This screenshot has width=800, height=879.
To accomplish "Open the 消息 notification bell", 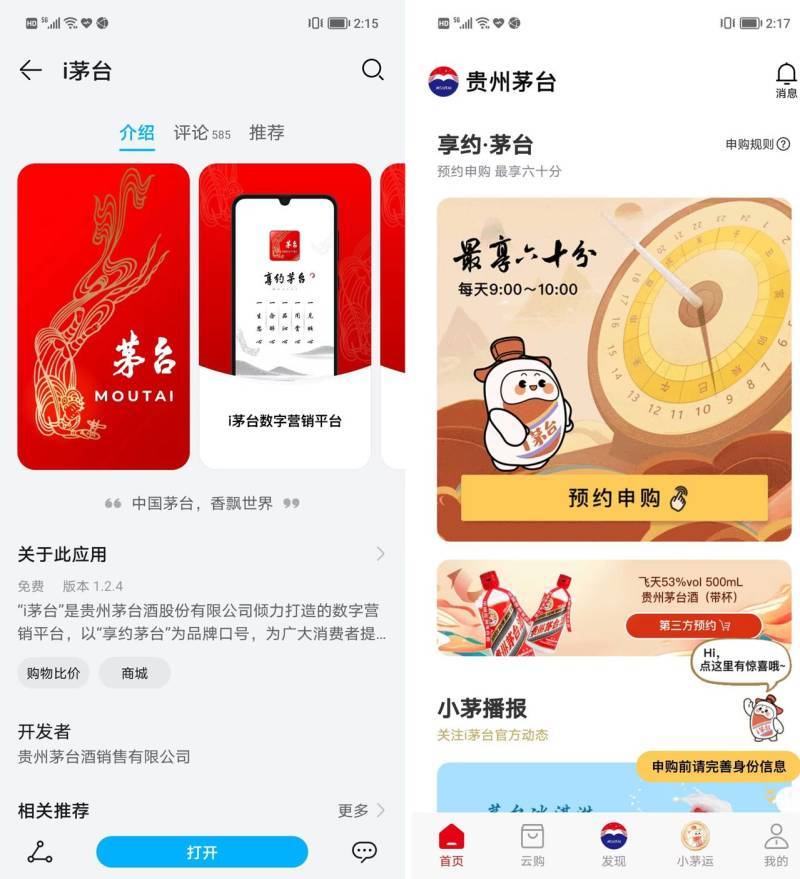I will click(786, 80).
